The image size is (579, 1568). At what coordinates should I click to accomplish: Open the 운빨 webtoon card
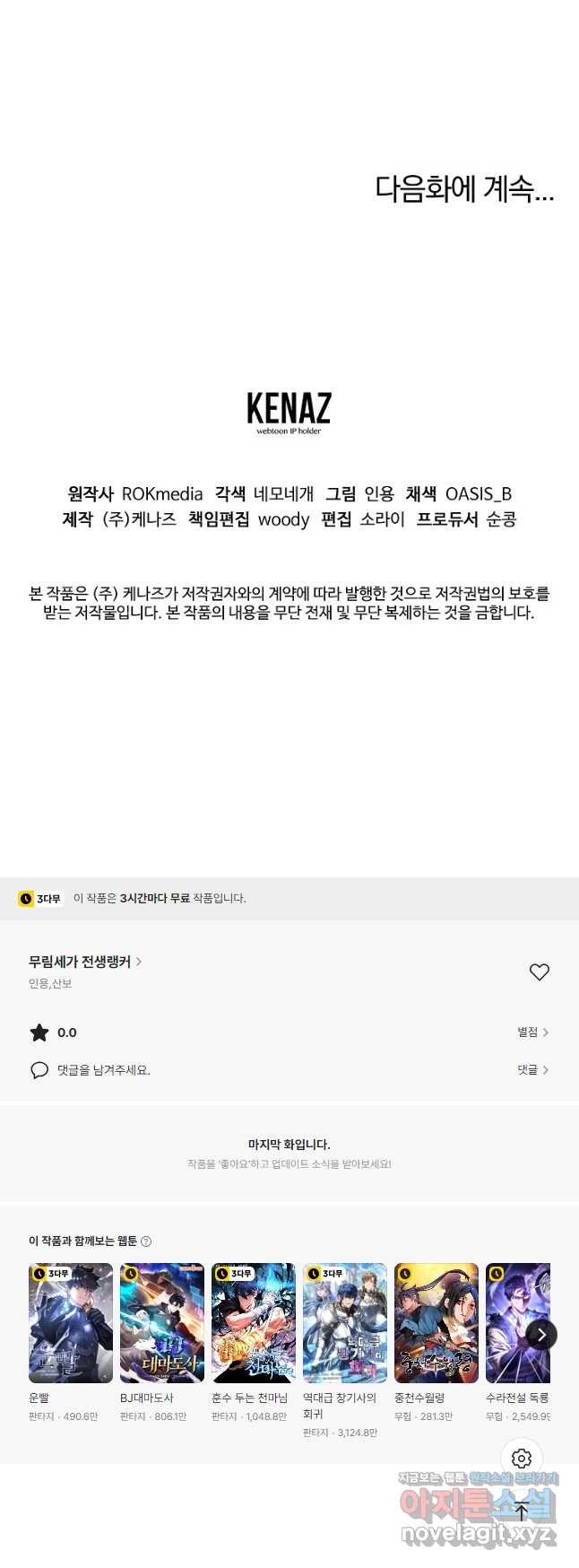(x=71, y=1323)
